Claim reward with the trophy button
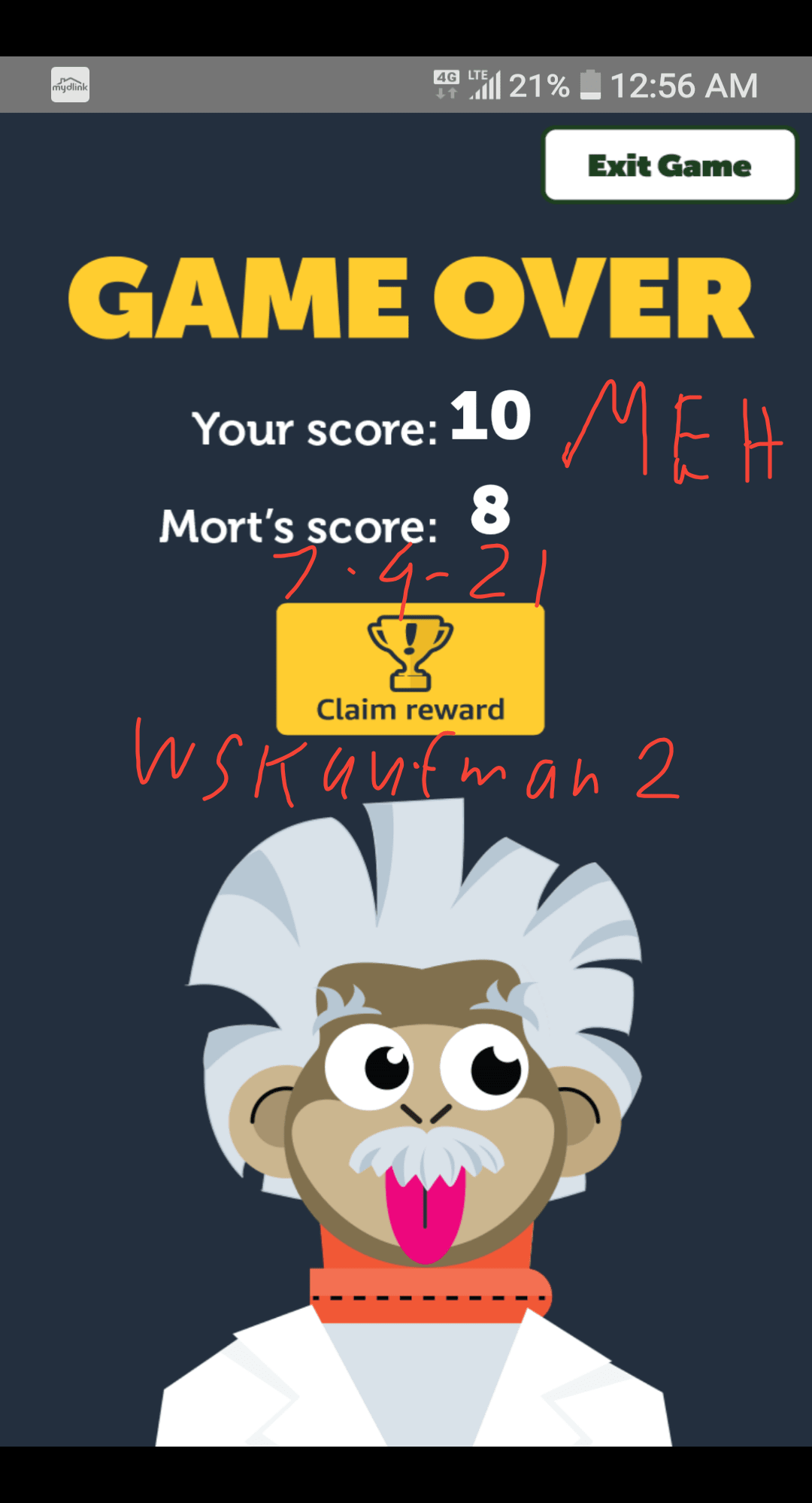This screenshot has width=812, height=1503. point(410,670)
